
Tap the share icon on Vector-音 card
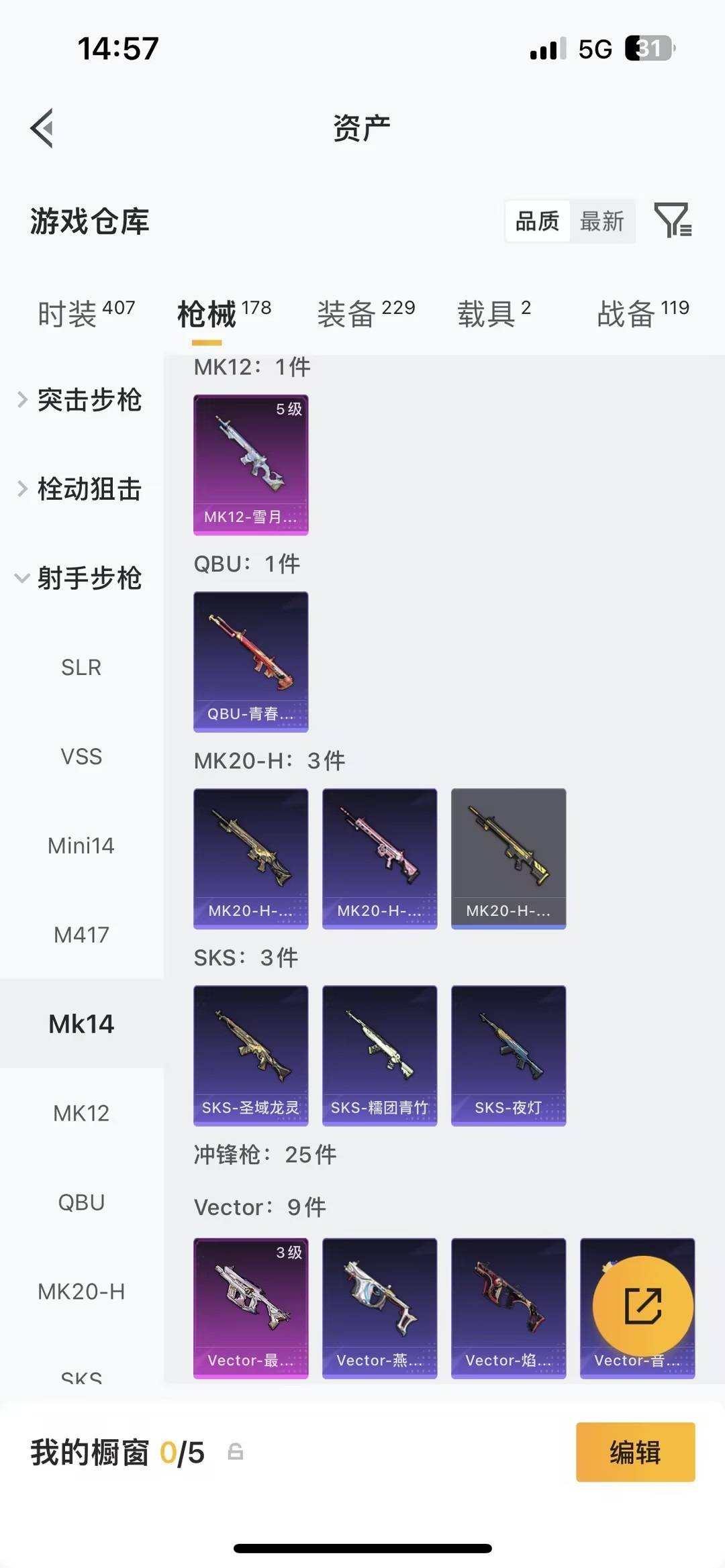pyautogui.click(x=642, y=1304)
